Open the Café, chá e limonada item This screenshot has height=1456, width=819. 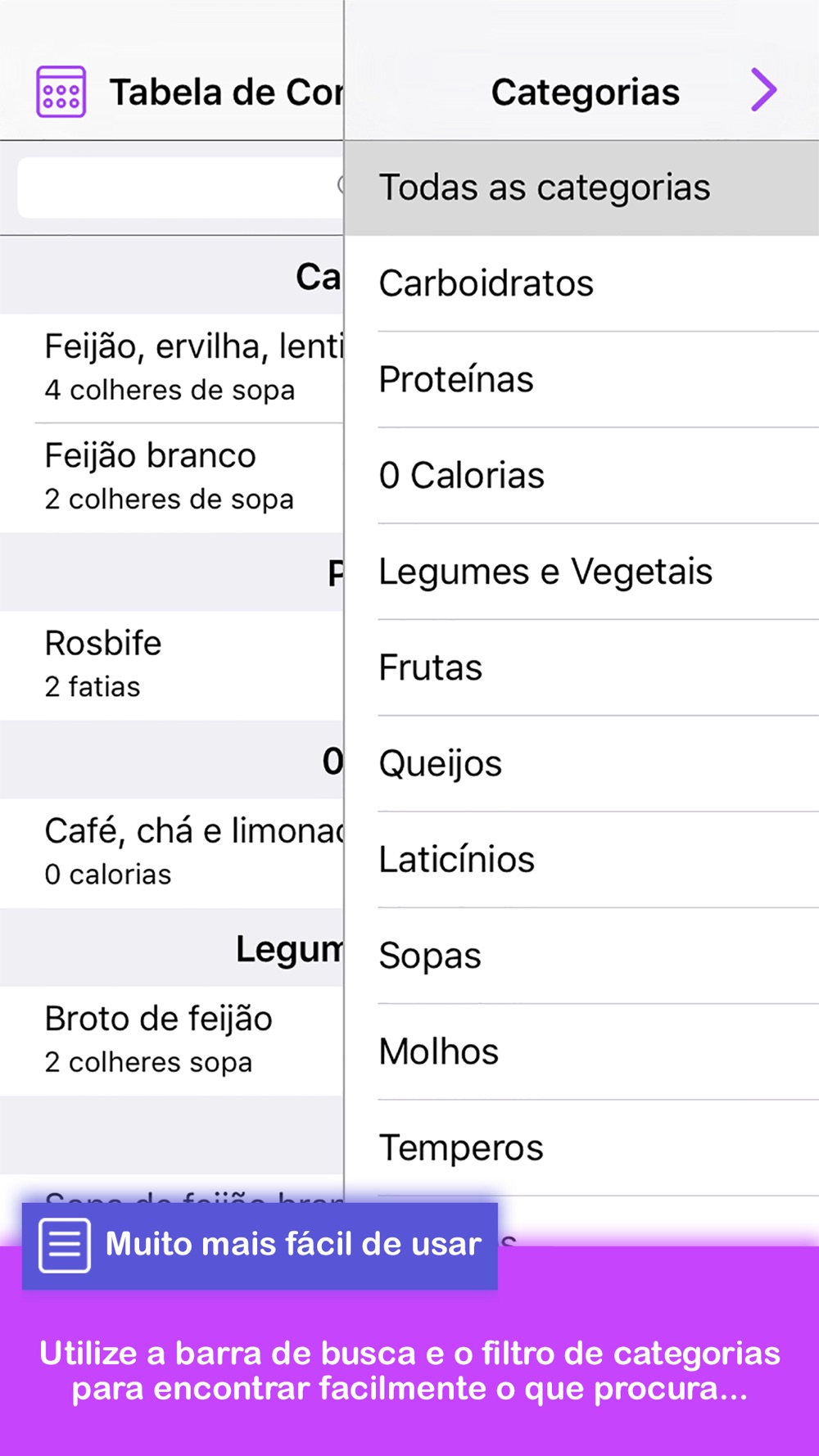(172, 852)
